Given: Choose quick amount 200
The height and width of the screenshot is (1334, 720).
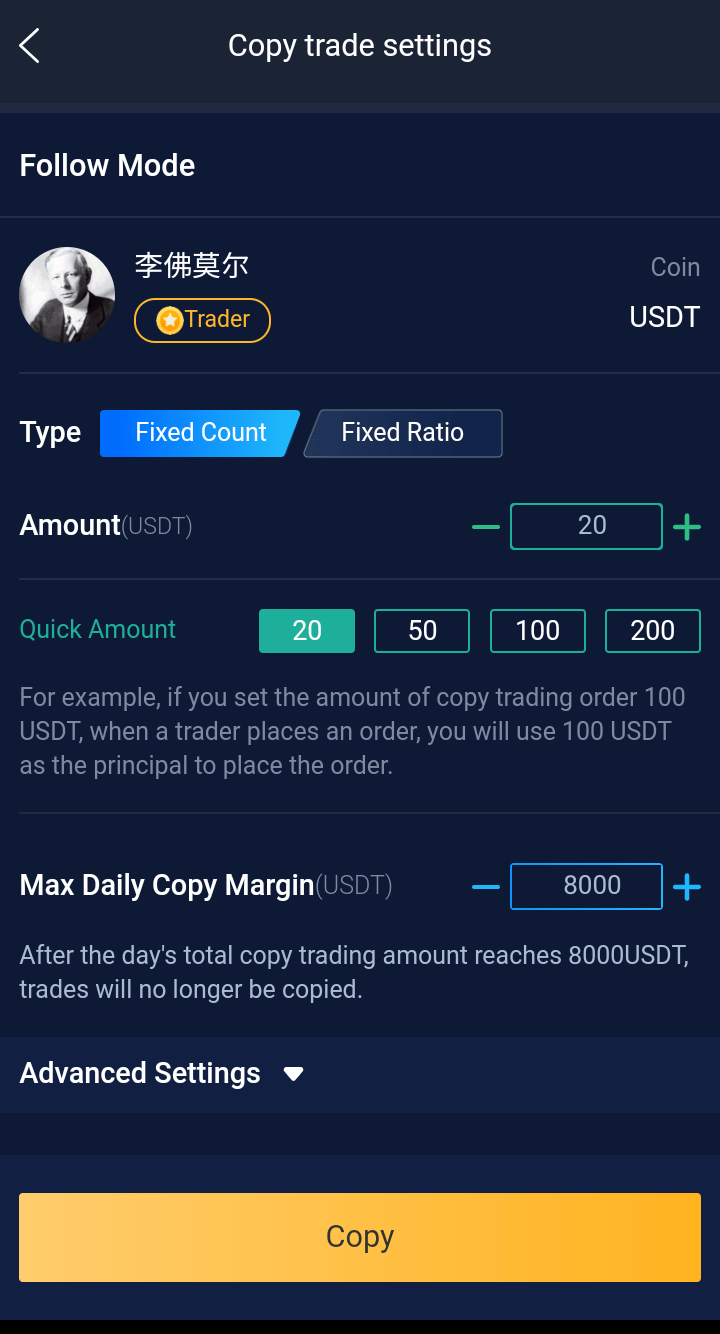Looking at the screenshot, I should (x=652, y=631).
